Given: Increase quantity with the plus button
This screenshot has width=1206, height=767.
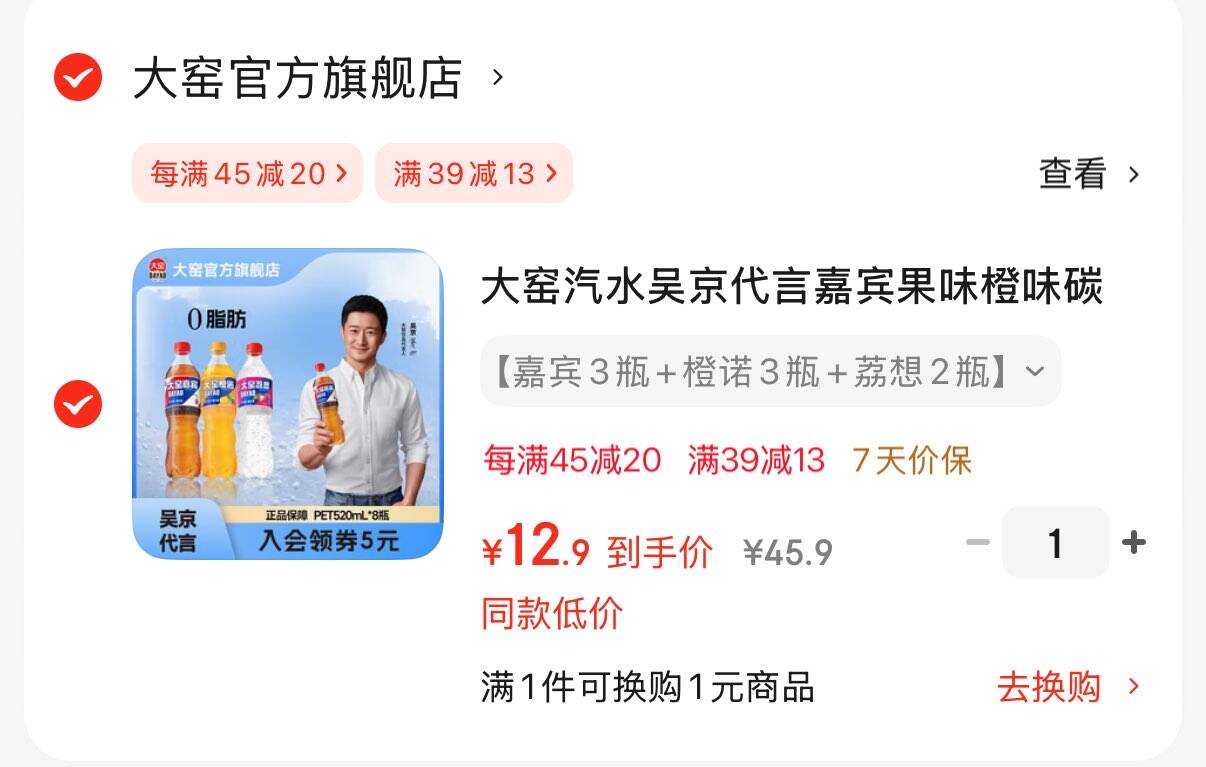Looking at the screenshot, I should 1133,543.
